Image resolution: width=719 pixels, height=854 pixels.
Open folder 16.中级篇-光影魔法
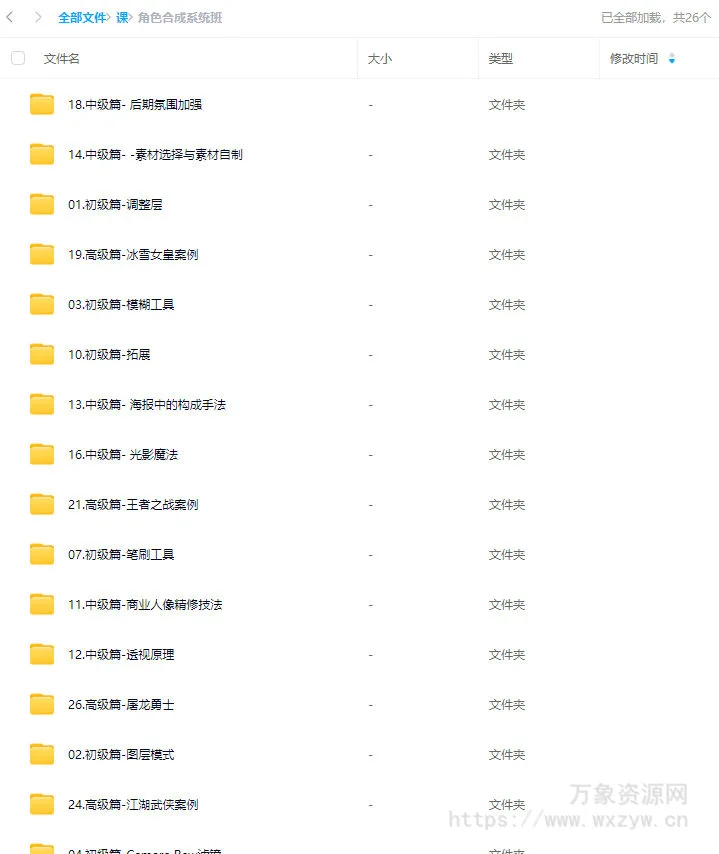(x=122, y=455)
